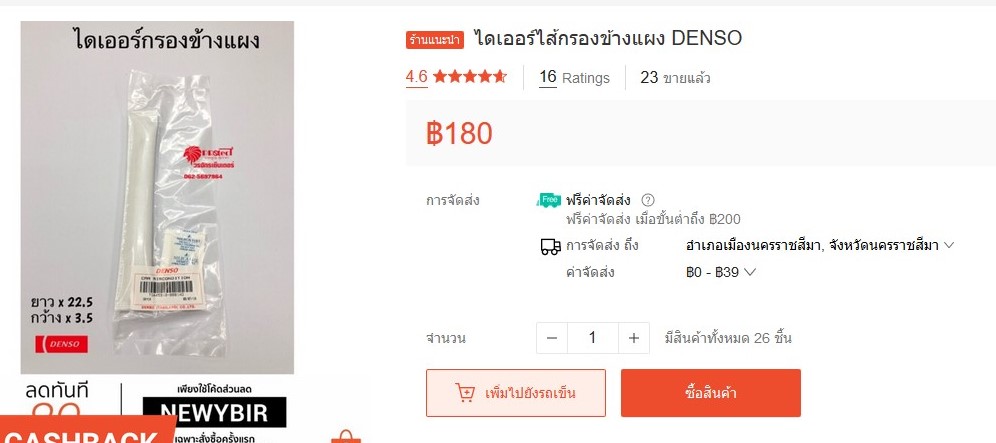Open free shipping info question mark
The image size is (996, 443).
tap(648, 199)
